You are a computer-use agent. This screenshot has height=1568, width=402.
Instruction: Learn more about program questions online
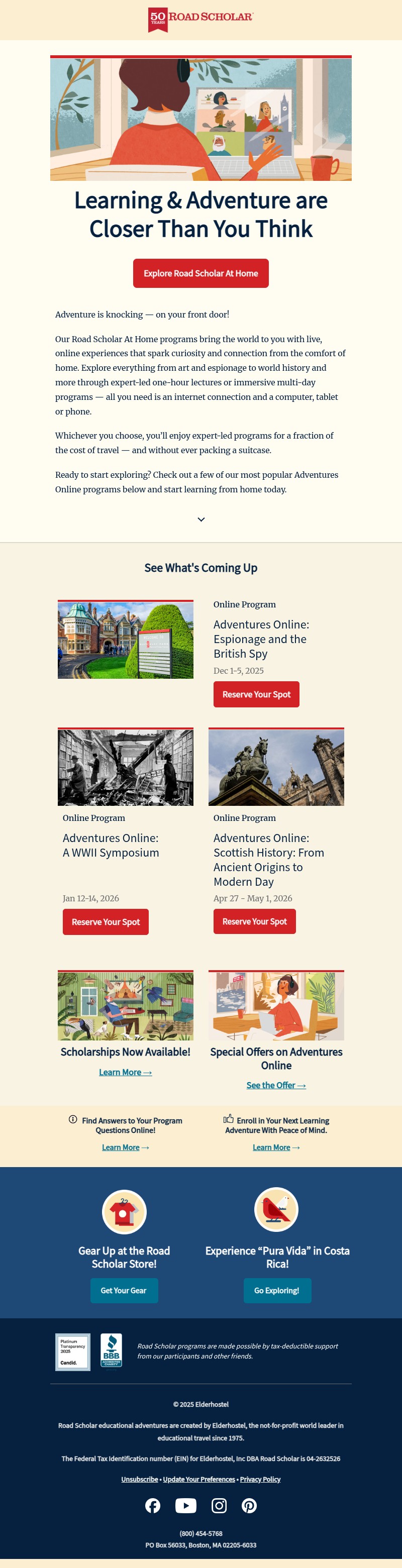[x=125, y=1147]
